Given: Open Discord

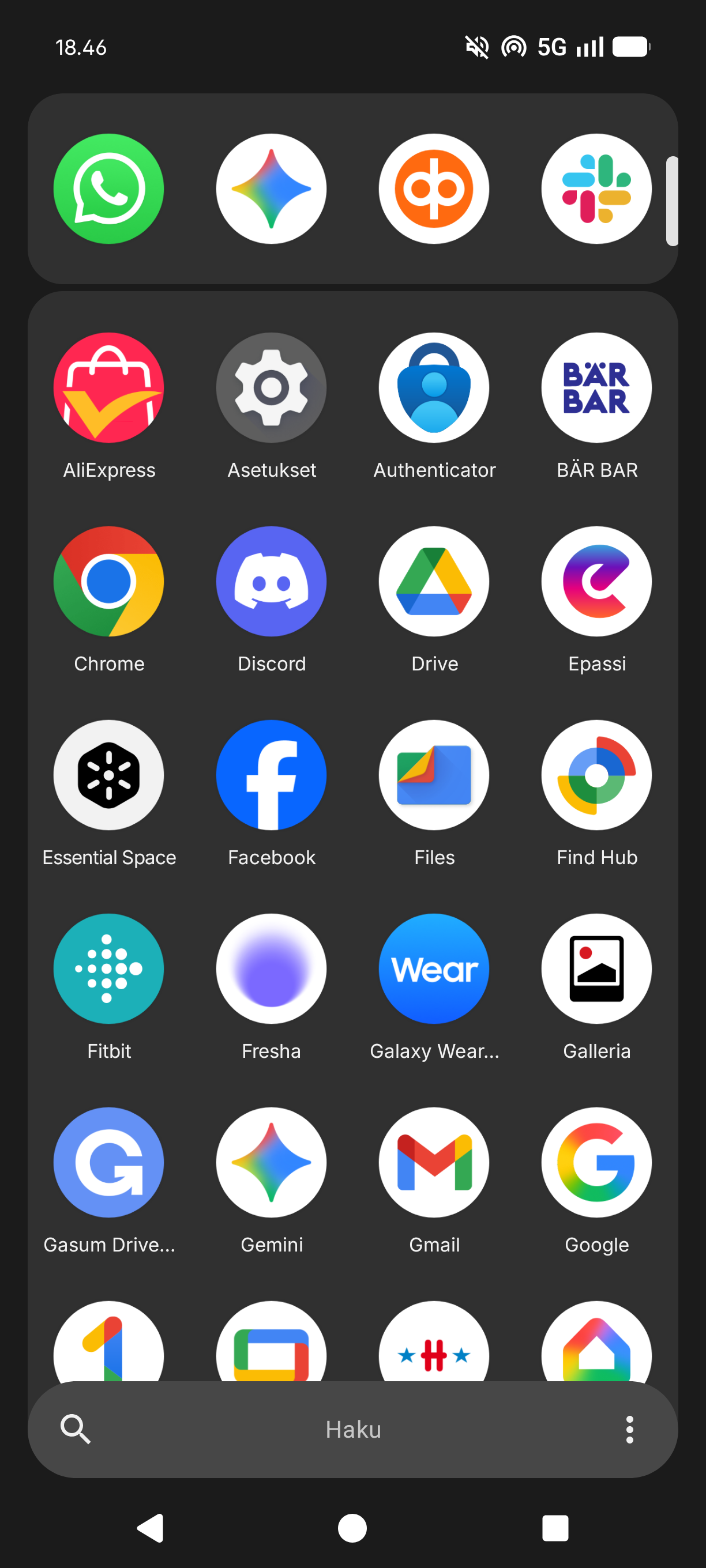Looking at the screenshot, I should coord(271,581).
